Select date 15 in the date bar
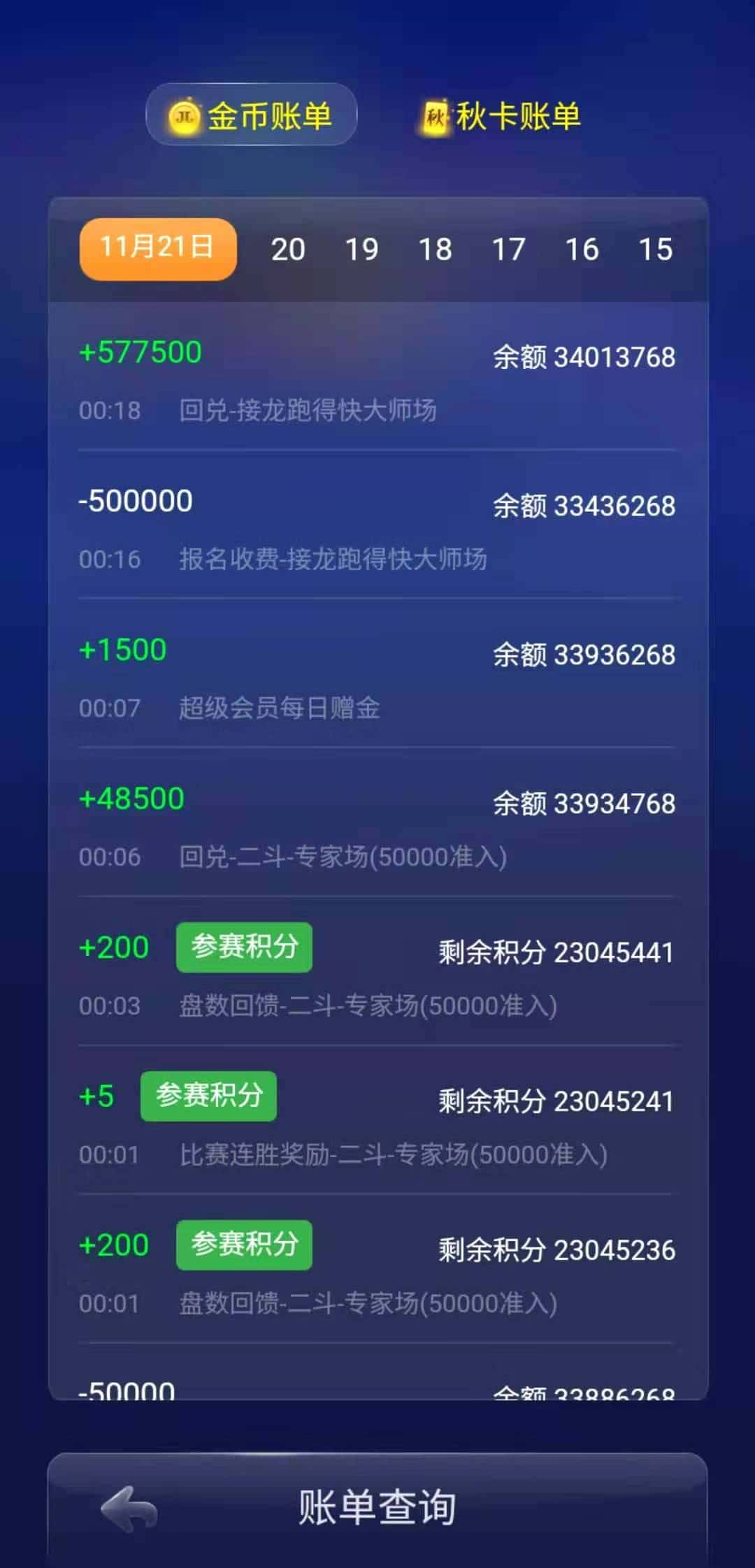The image size is (755, 1568). [x=654, y=249]
